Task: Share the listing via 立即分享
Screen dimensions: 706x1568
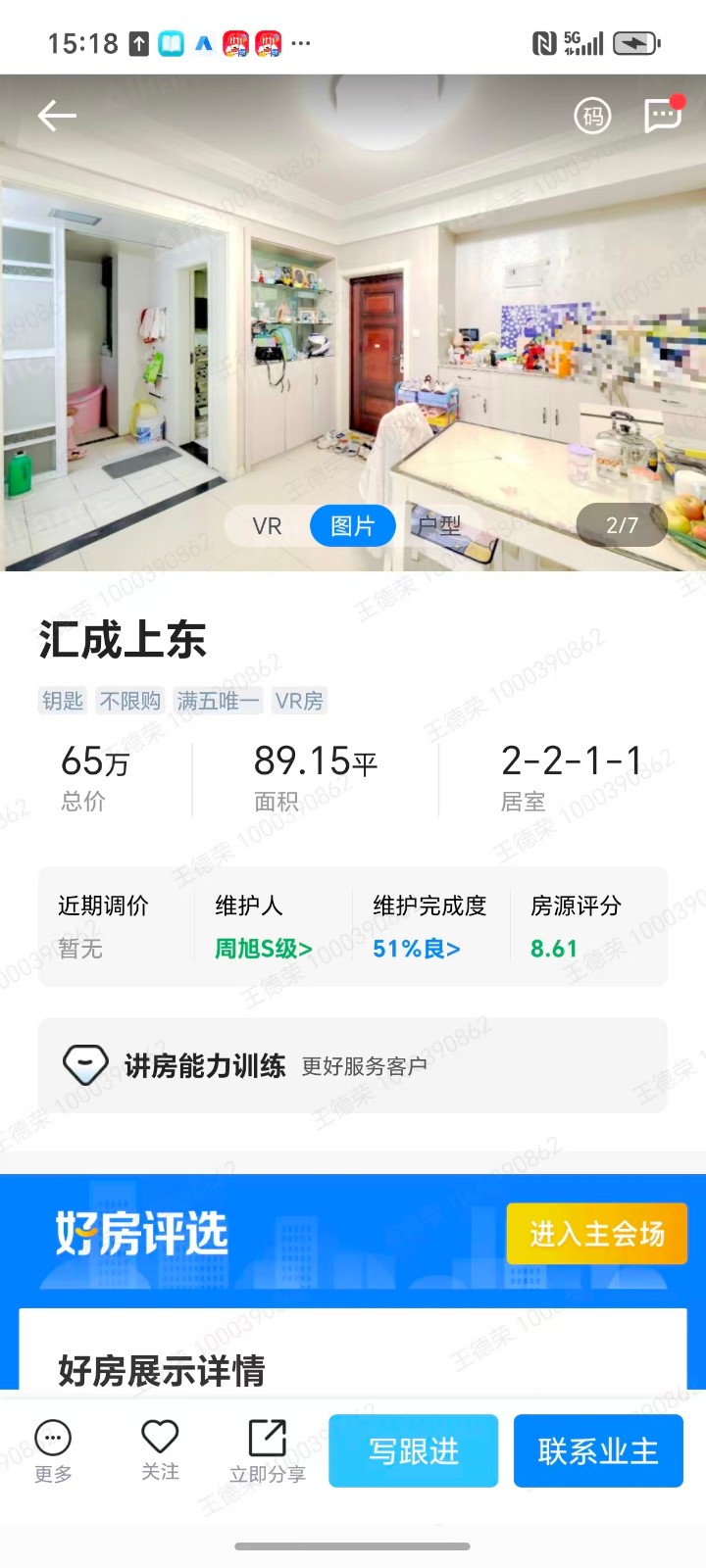Action: coord(268,1450)
